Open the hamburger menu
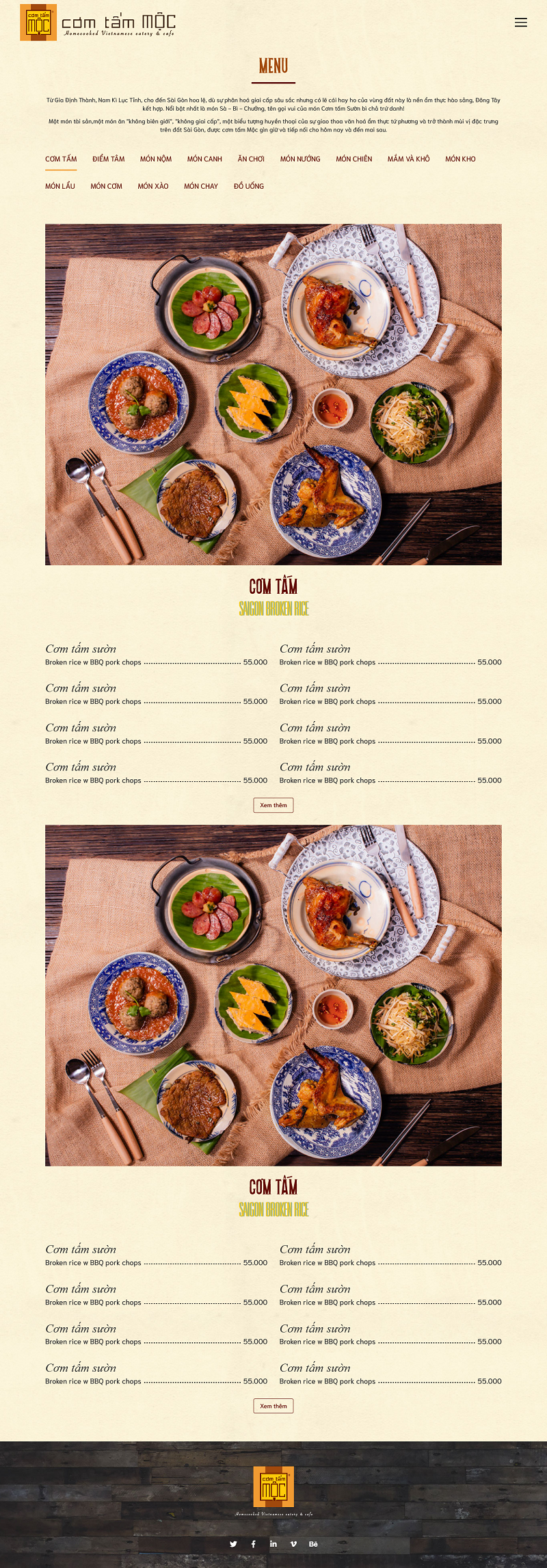The width and height of the screenshot is (547, 1568). pyautogui.click(x=520, y=23)
